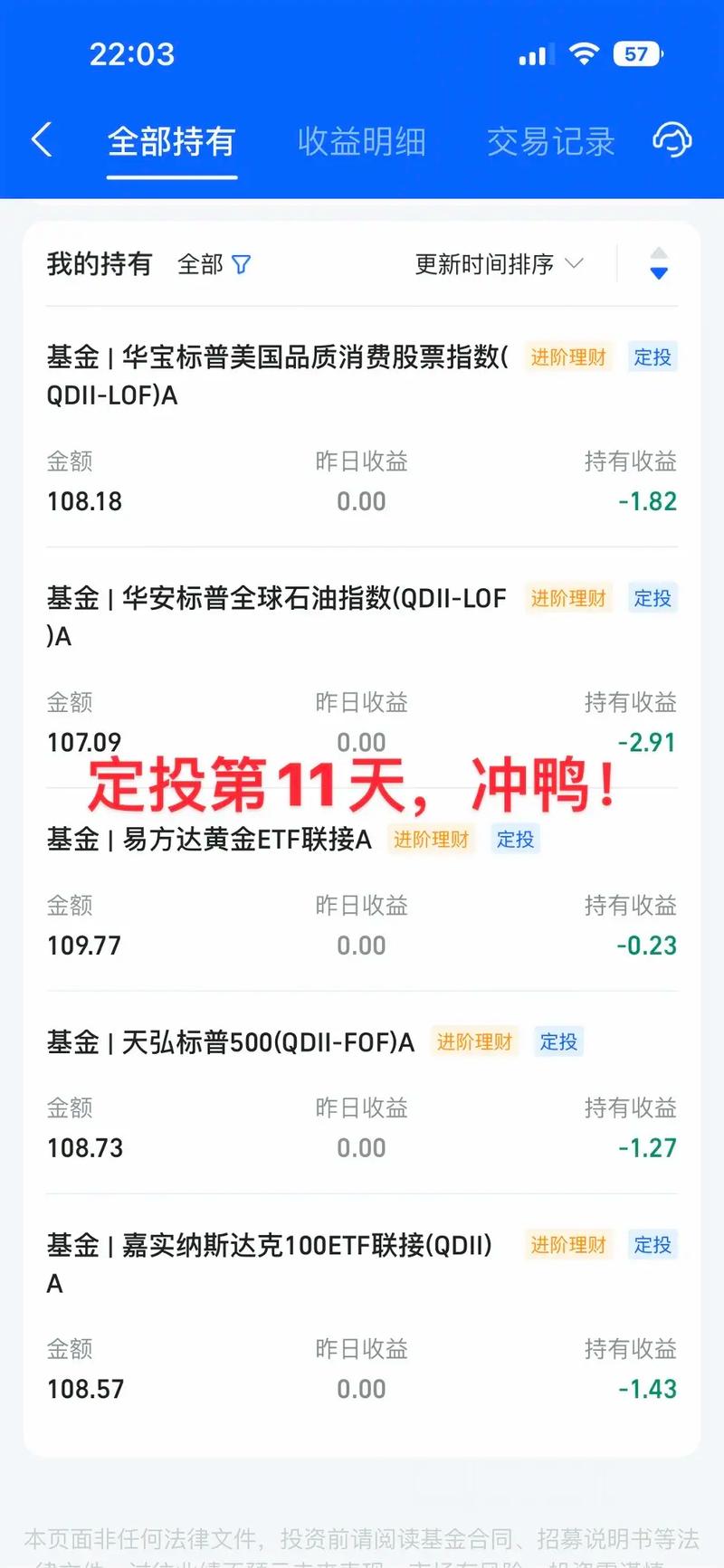The image size is (724, 1568).
Task: Open the customer service headset icon
Action: pyautogui.click(x=671, y=140)
